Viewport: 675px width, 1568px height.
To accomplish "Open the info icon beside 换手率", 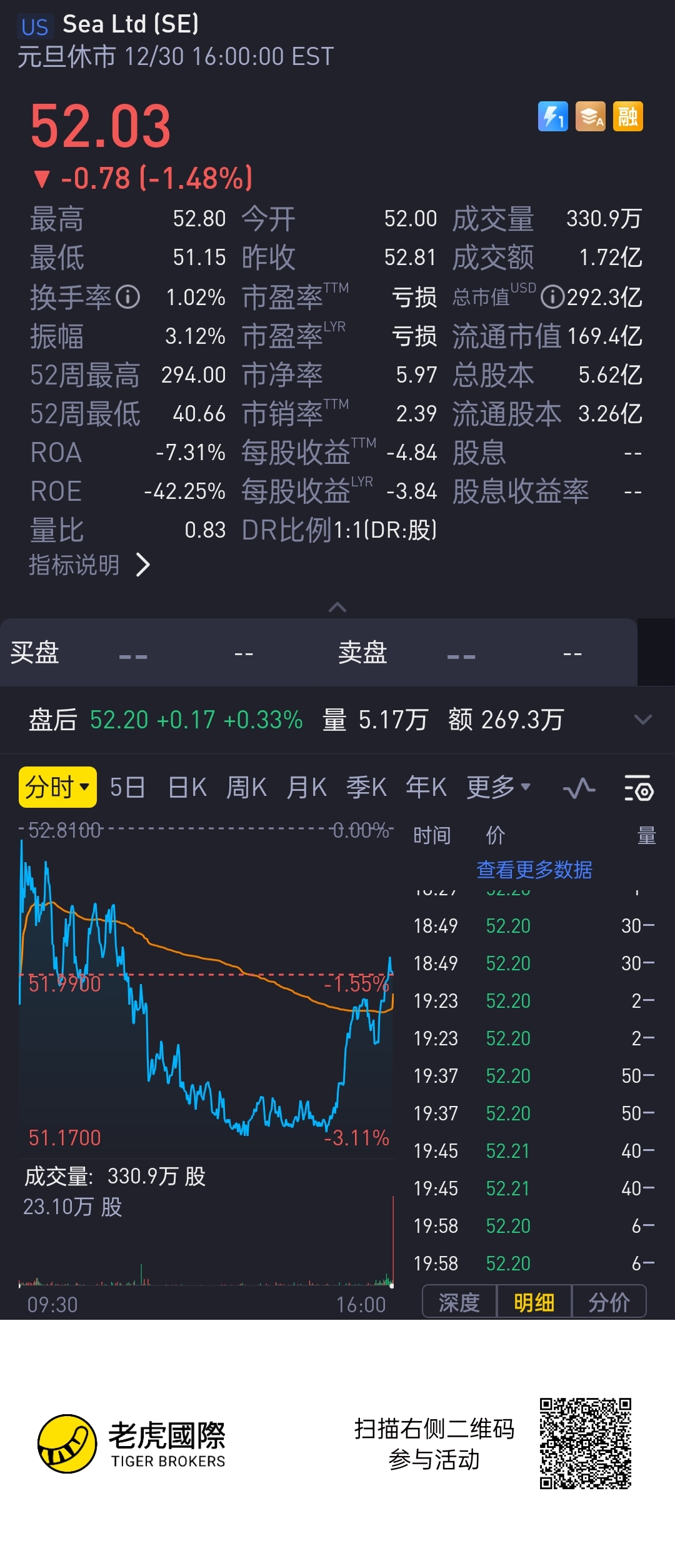I will pos(128,297).
